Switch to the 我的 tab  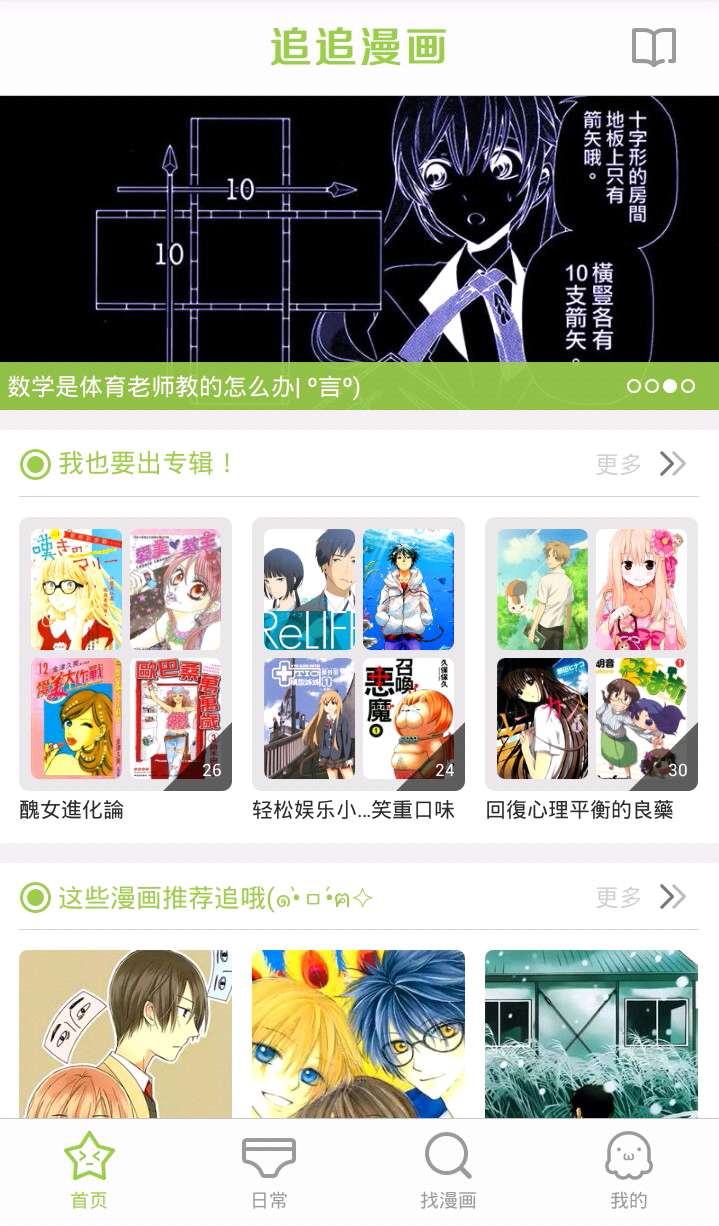(x=629, y=1172)
